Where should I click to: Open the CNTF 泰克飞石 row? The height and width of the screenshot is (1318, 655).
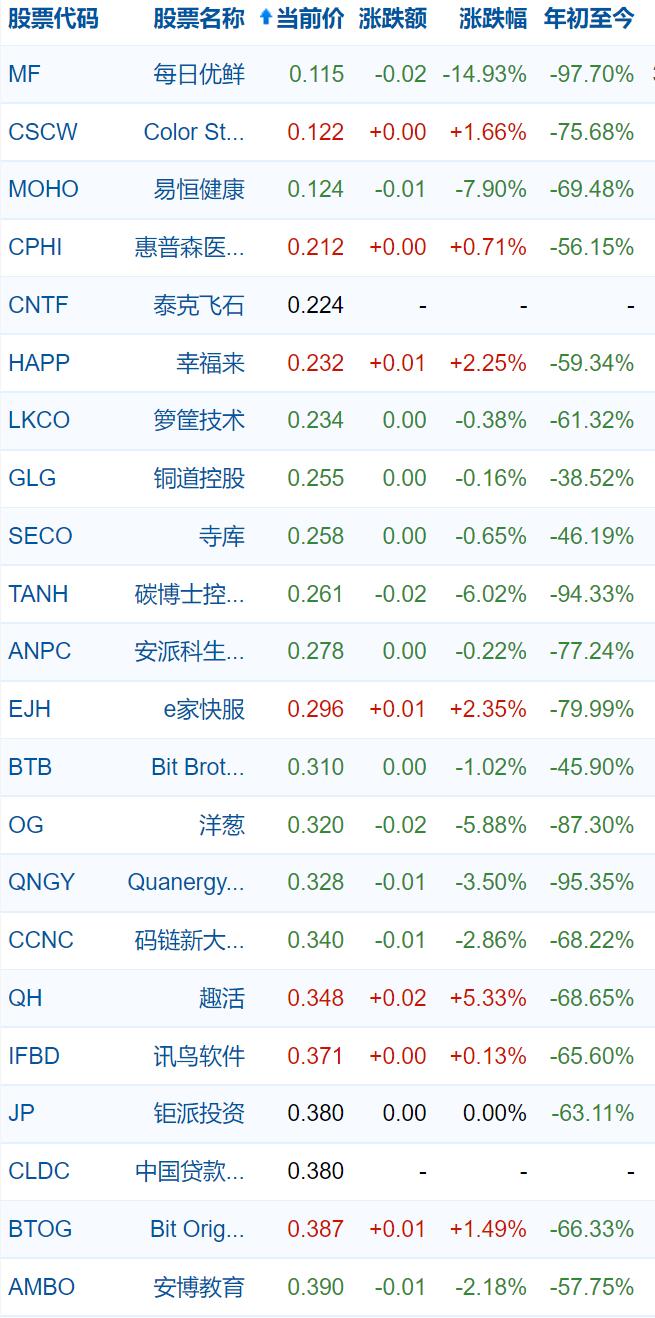[x=327, y=305]
